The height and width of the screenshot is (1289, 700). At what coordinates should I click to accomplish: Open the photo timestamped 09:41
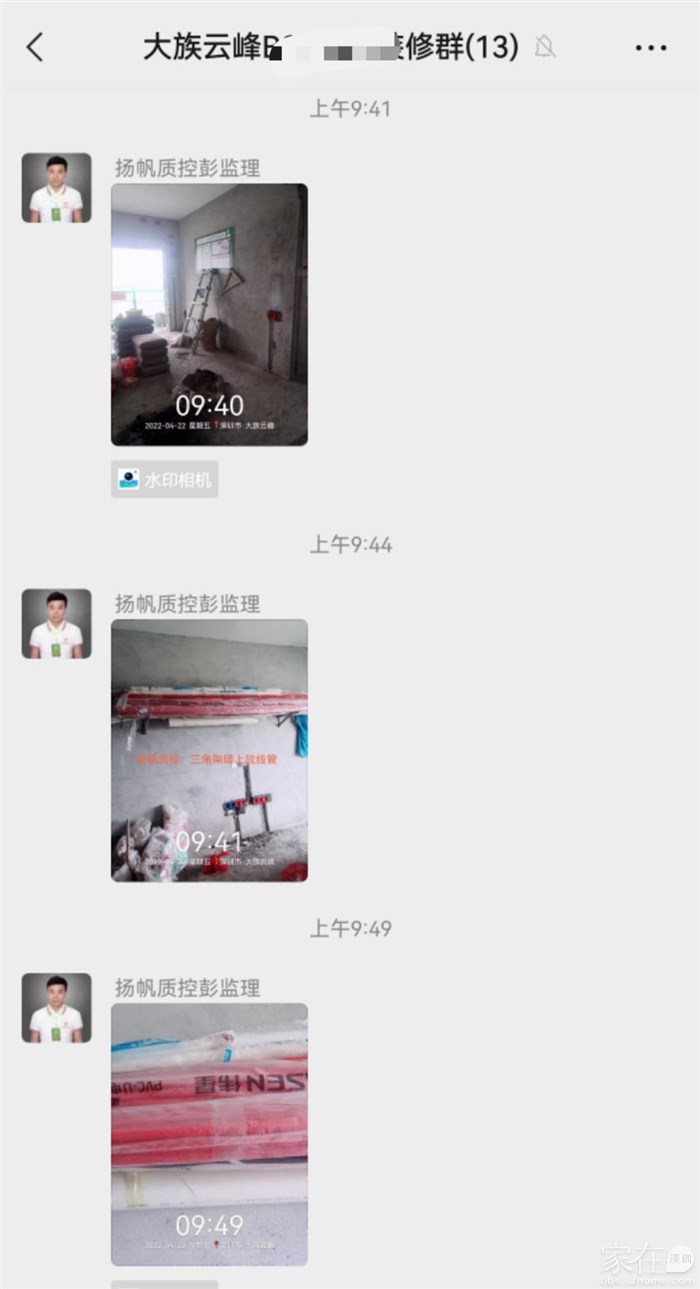click(x=209, y=750)
